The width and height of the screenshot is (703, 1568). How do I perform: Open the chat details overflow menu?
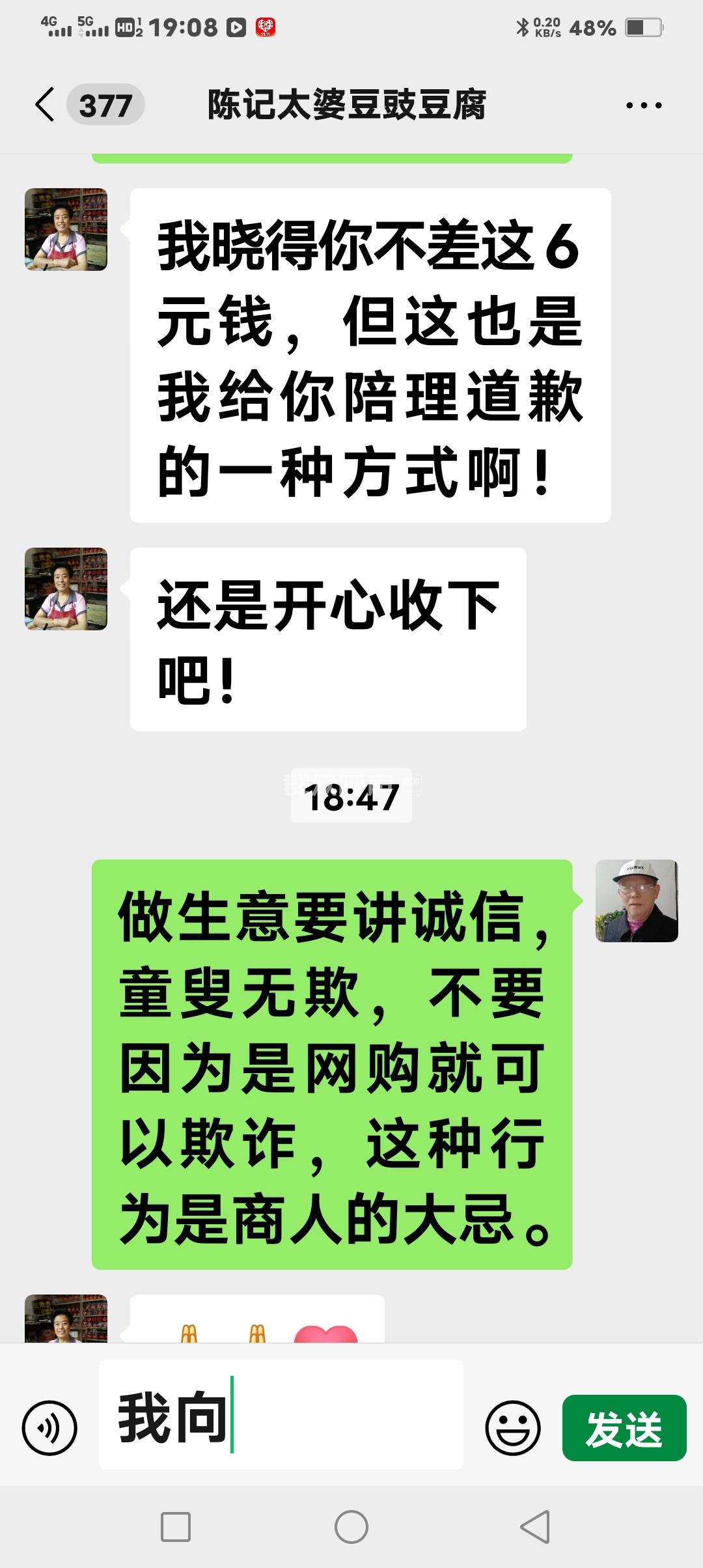643,105
